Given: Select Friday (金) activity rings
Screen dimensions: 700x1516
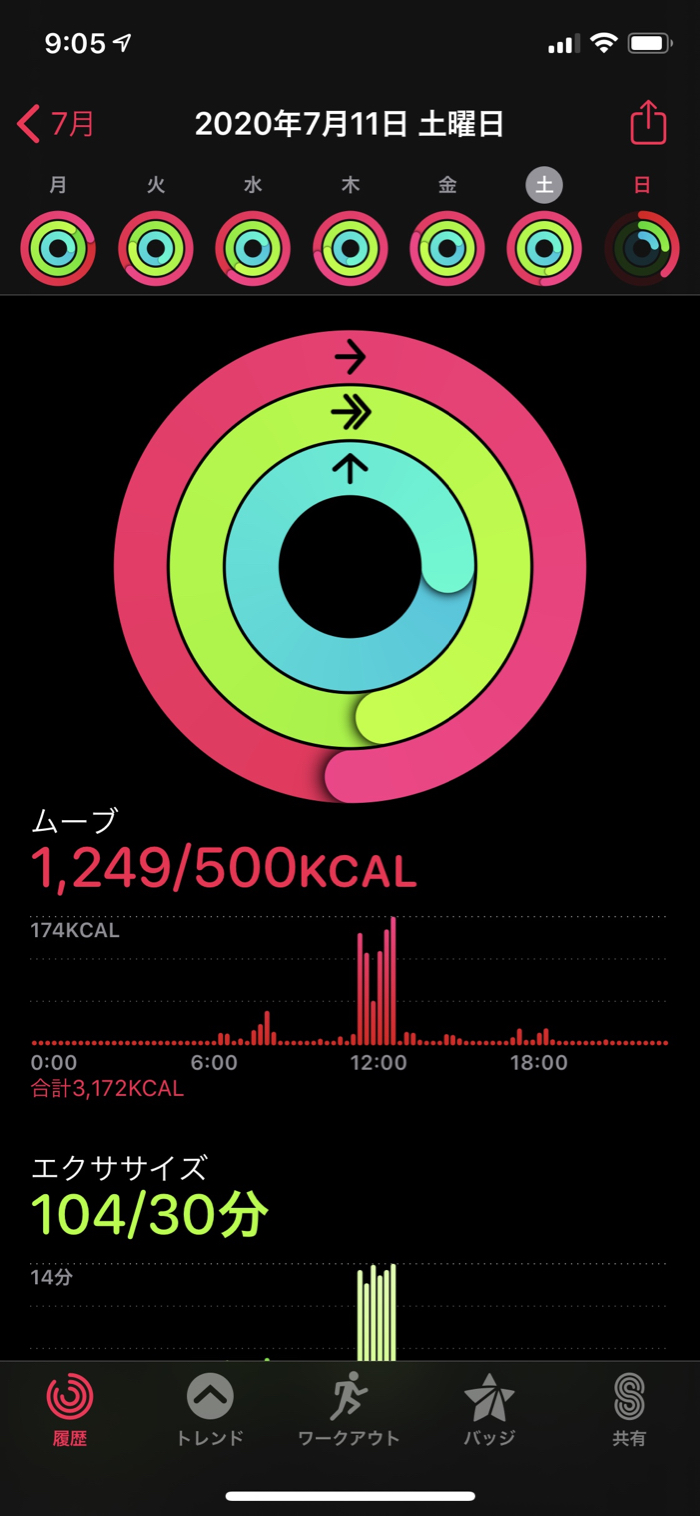Looking at the screenshot, I should pos(447,249).
